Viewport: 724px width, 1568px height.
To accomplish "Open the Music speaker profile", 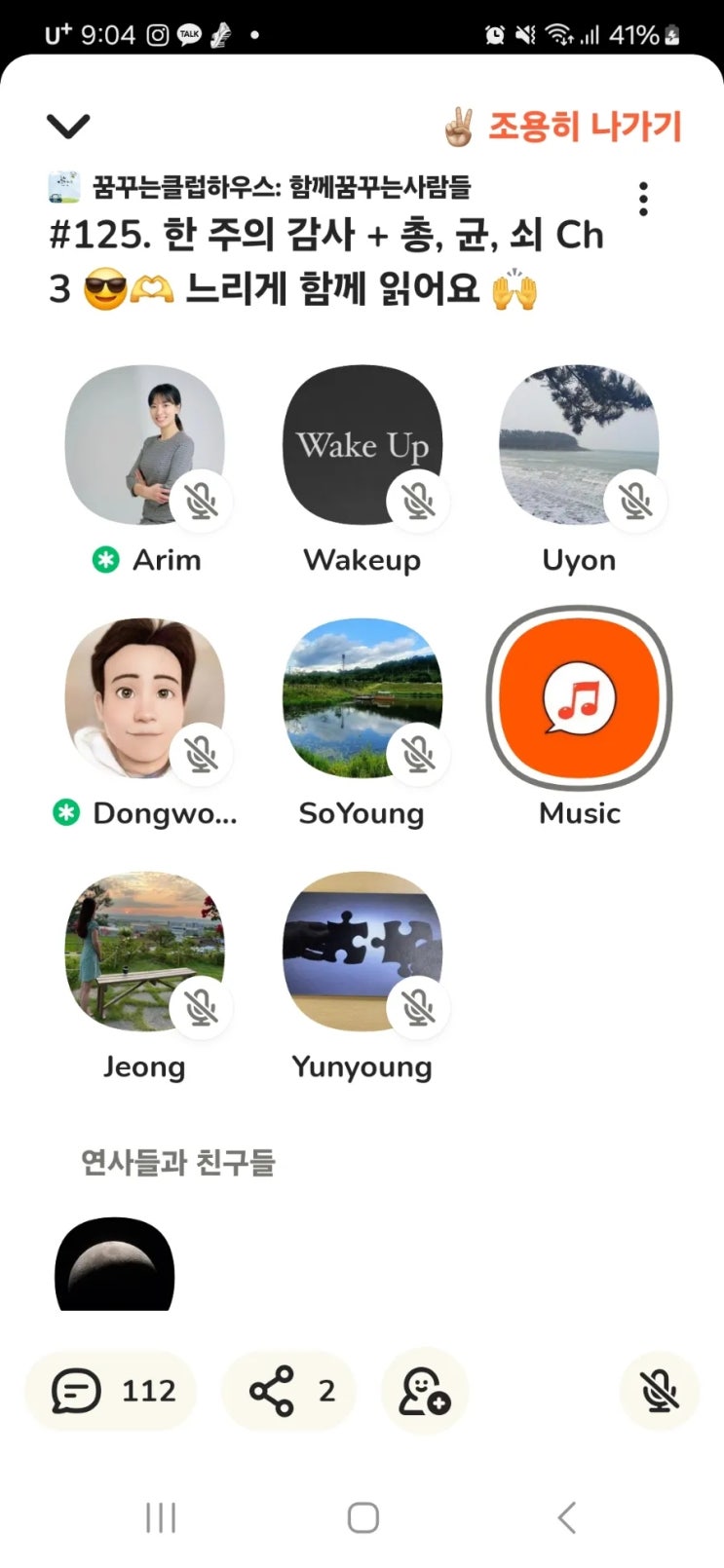I will pos(579,697).
